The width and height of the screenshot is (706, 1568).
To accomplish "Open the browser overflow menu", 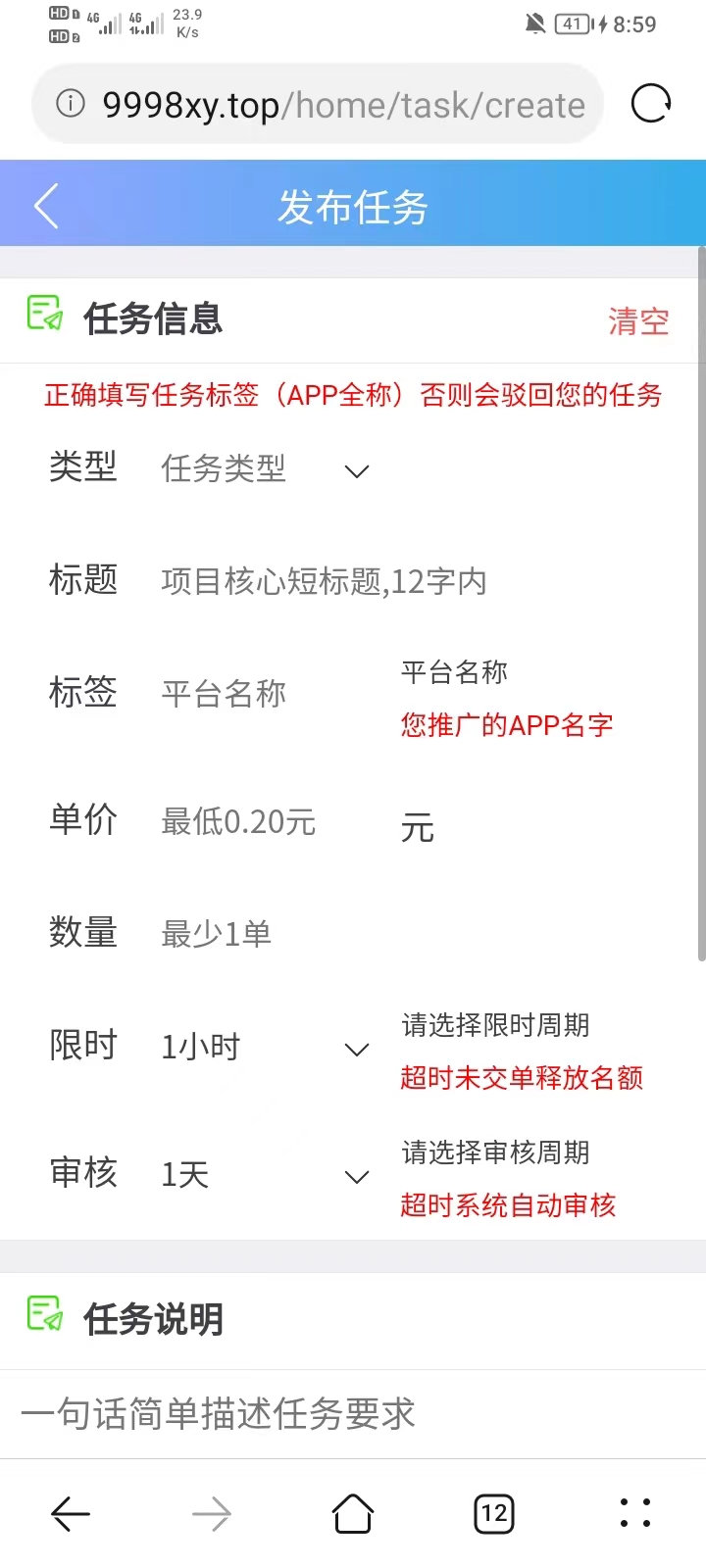I will coord(635,1514).
